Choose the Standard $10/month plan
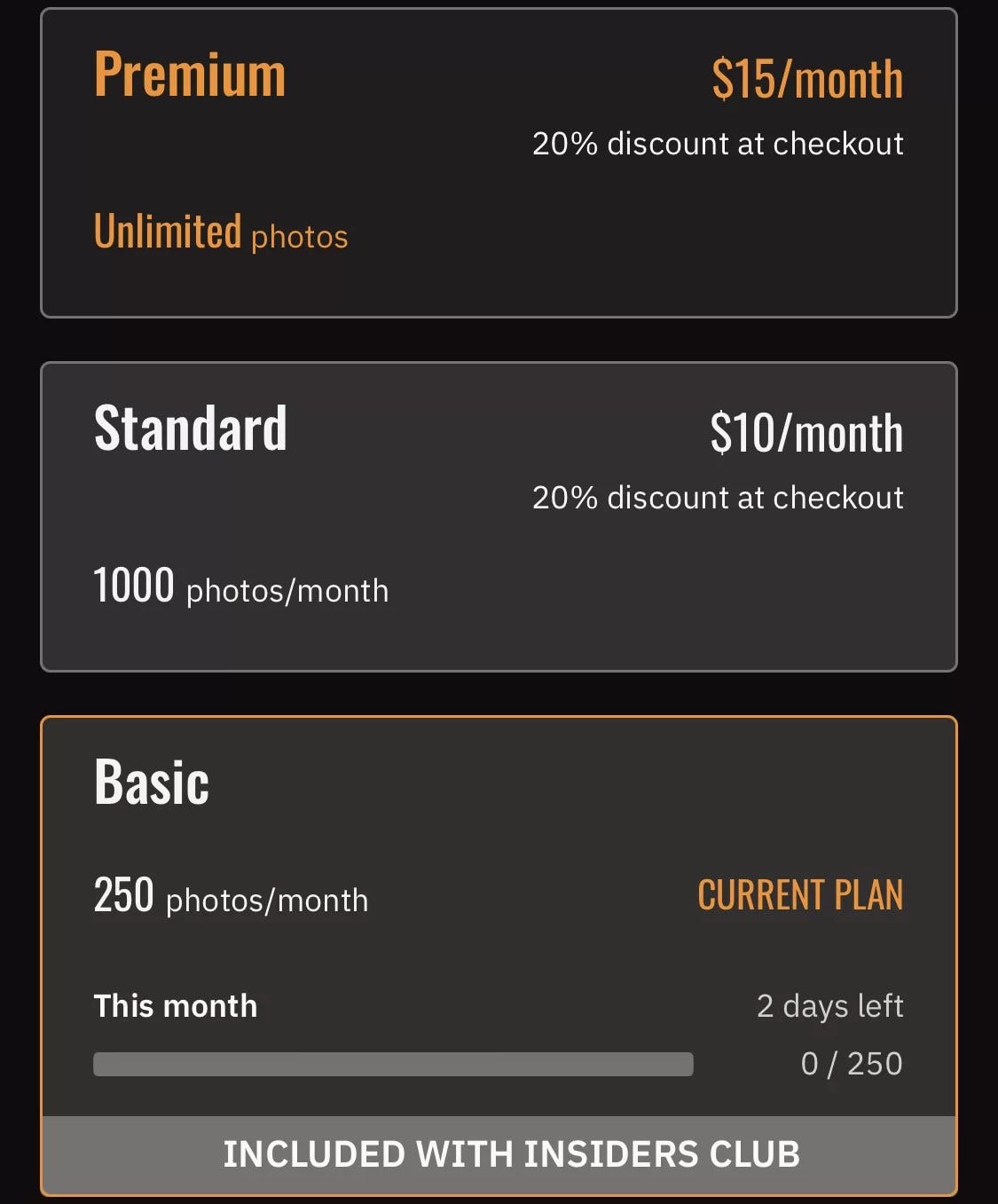The width and height of the screenshot is (998, 1204). pyautogui.click(x=499, y=516)
